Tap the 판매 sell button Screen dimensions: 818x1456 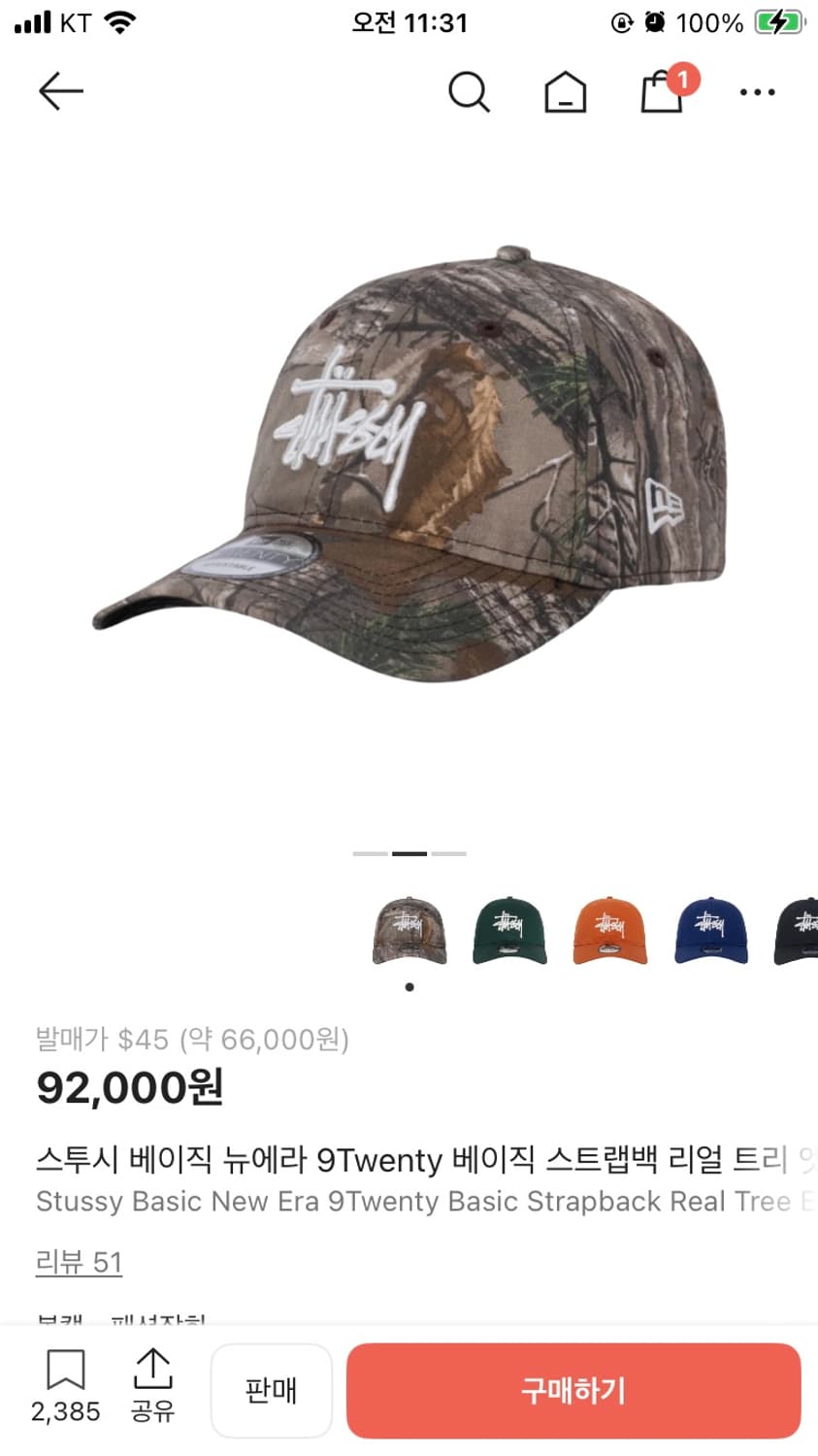pos(271,1390)
